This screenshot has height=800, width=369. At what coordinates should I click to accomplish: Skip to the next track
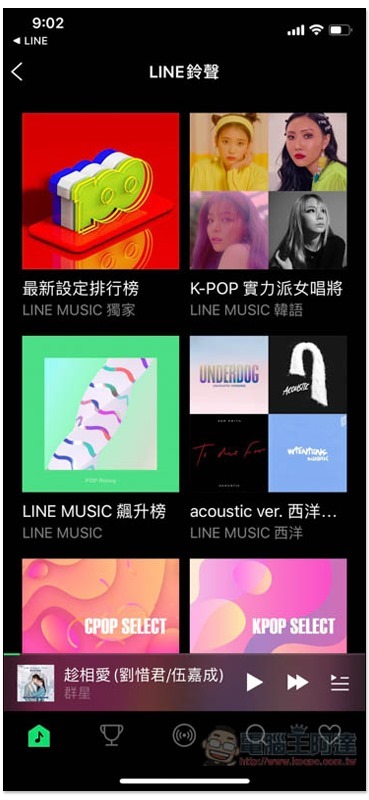pos(298,682)
